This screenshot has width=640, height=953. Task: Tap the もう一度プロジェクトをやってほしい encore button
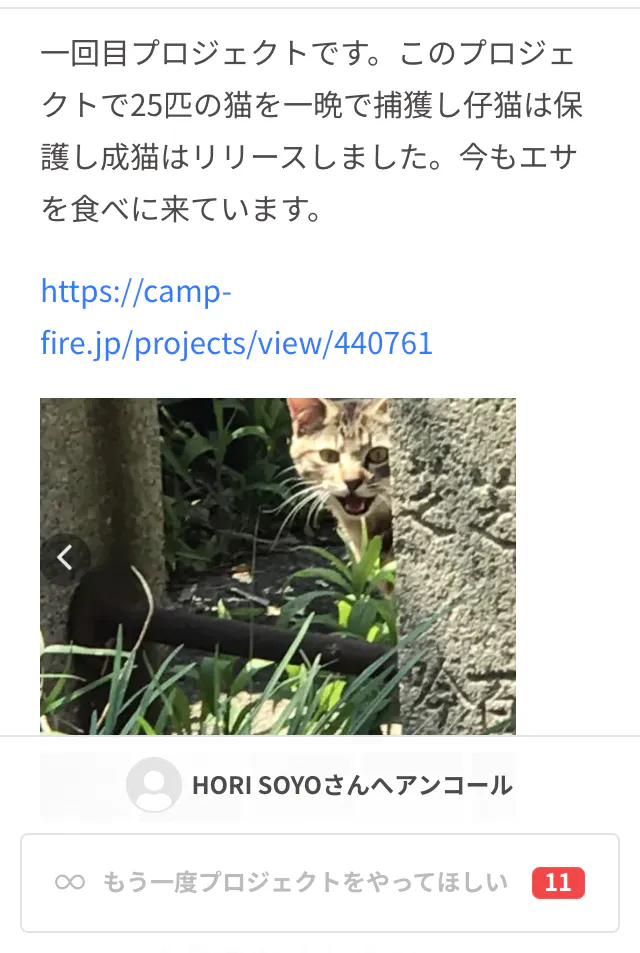click(x=319, y=882)
